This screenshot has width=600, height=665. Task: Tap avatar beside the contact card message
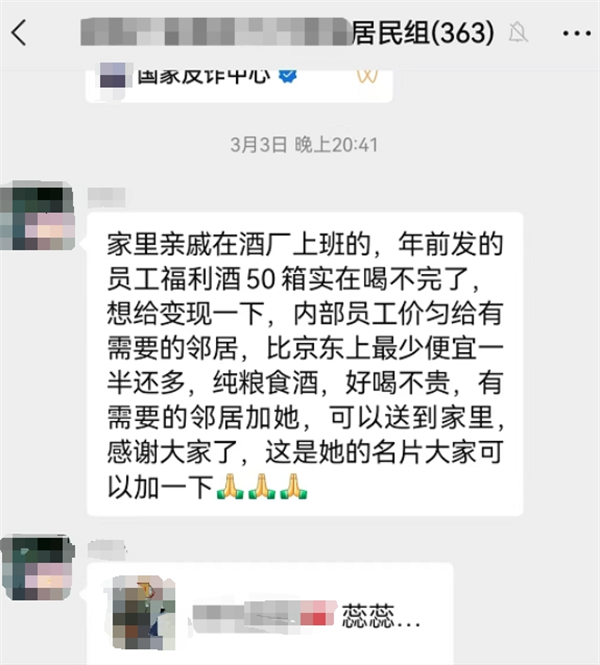point(36,572)
